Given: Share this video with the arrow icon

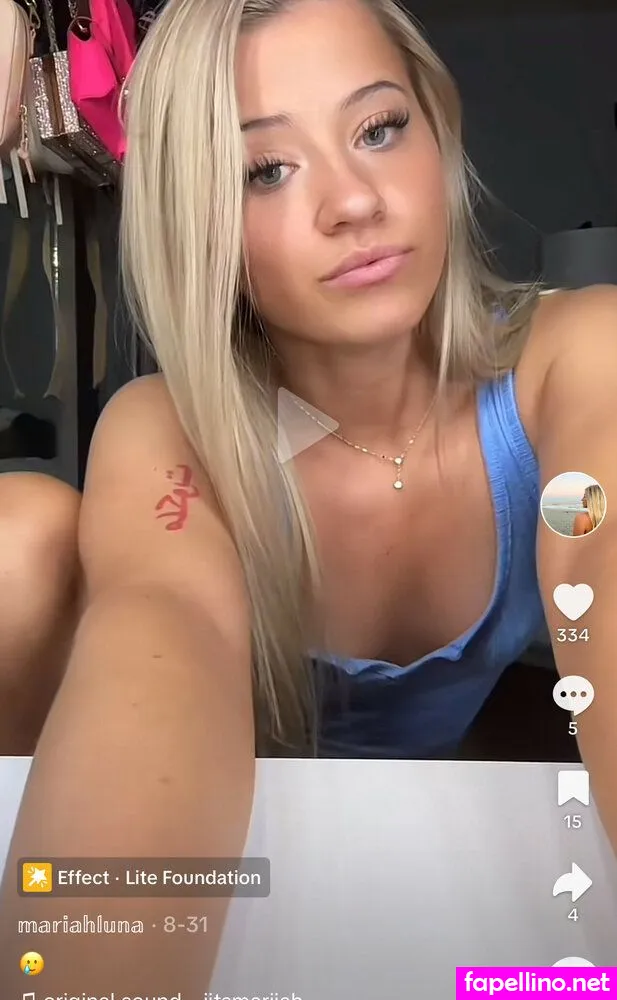Looking at the screenshot, I should pyautogui.click(x=573, y=883).
